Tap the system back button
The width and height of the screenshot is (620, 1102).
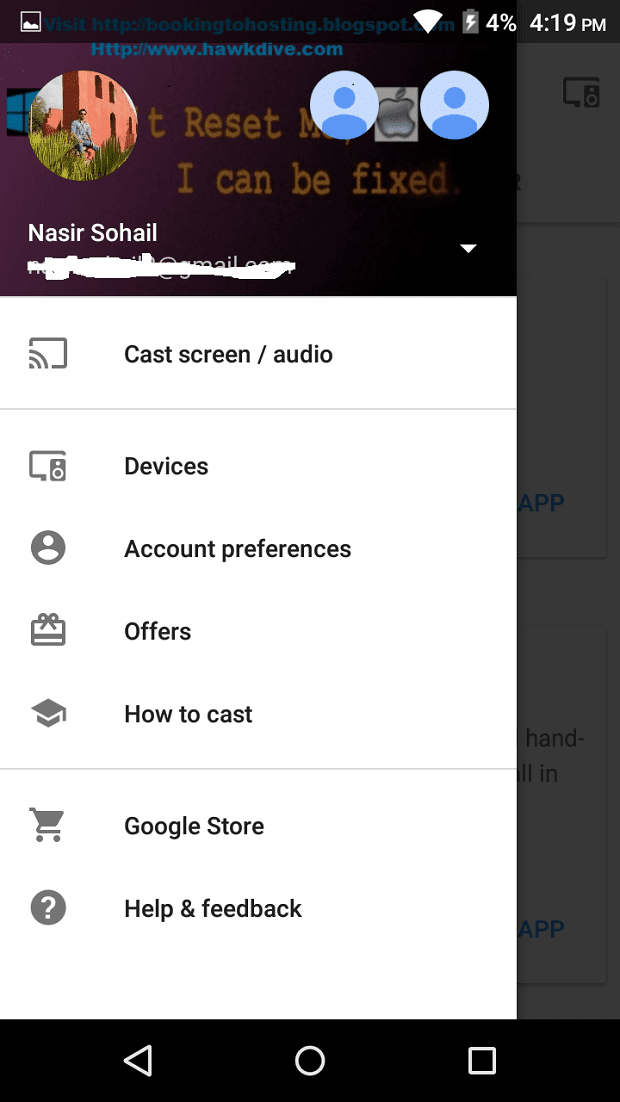tap(138, 1060)
